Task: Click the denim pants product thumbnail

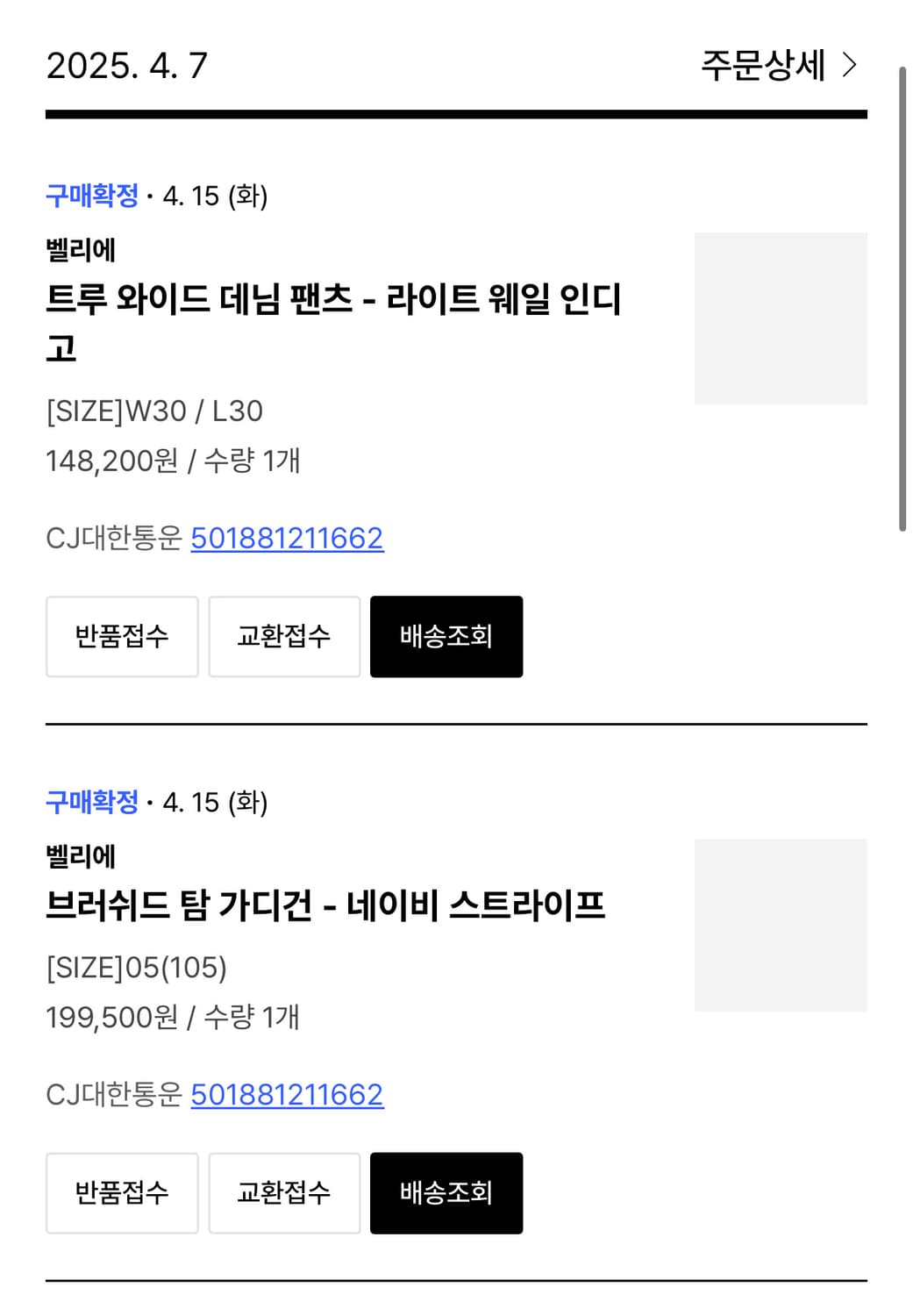Action: (x=781, y=318)
